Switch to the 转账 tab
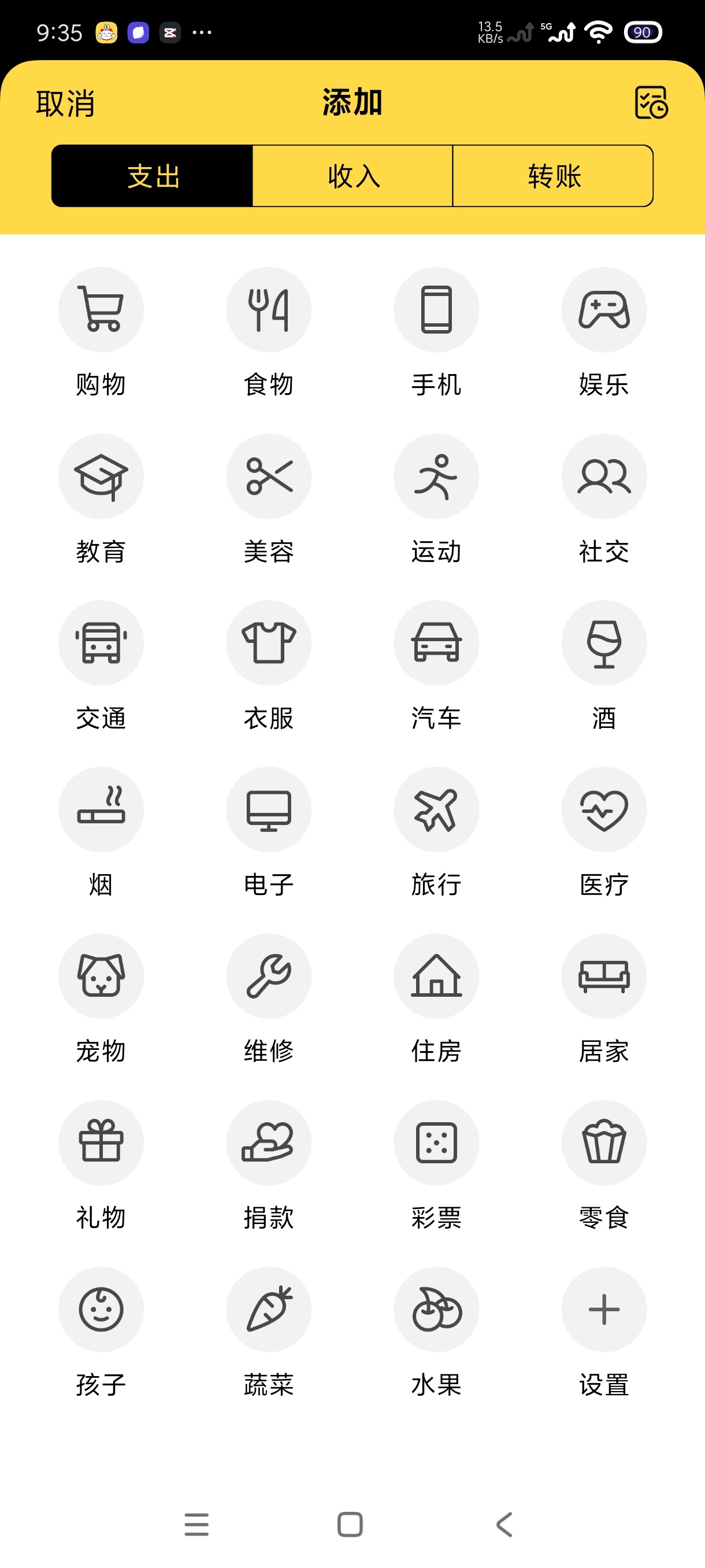This screenshot has height=1568, width=705. tap(553, 176)
